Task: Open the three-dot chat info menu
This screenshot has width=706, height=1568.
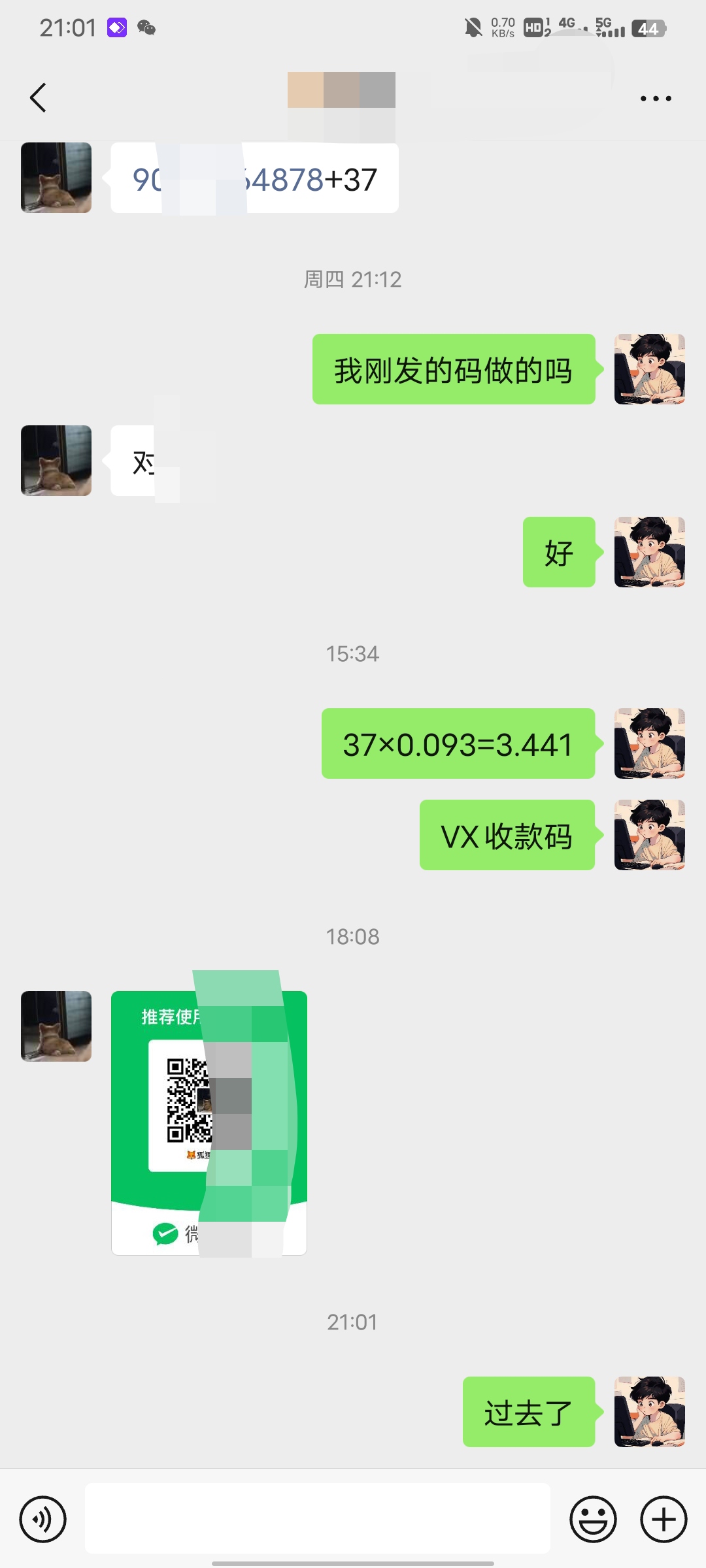Action: (x=656, y=99)
